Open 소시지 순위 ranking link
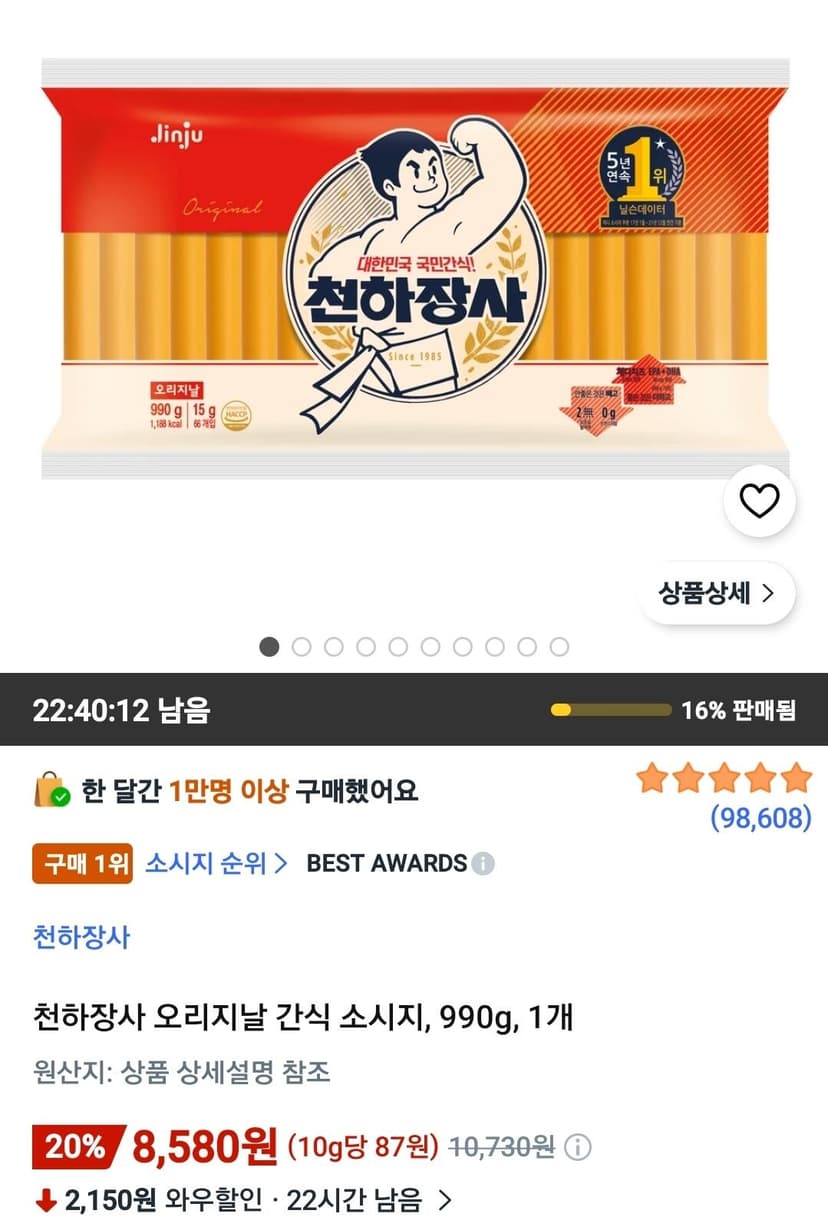This screenshot has width=828, height=1223. pyautogui.click(x=217, y=863)
